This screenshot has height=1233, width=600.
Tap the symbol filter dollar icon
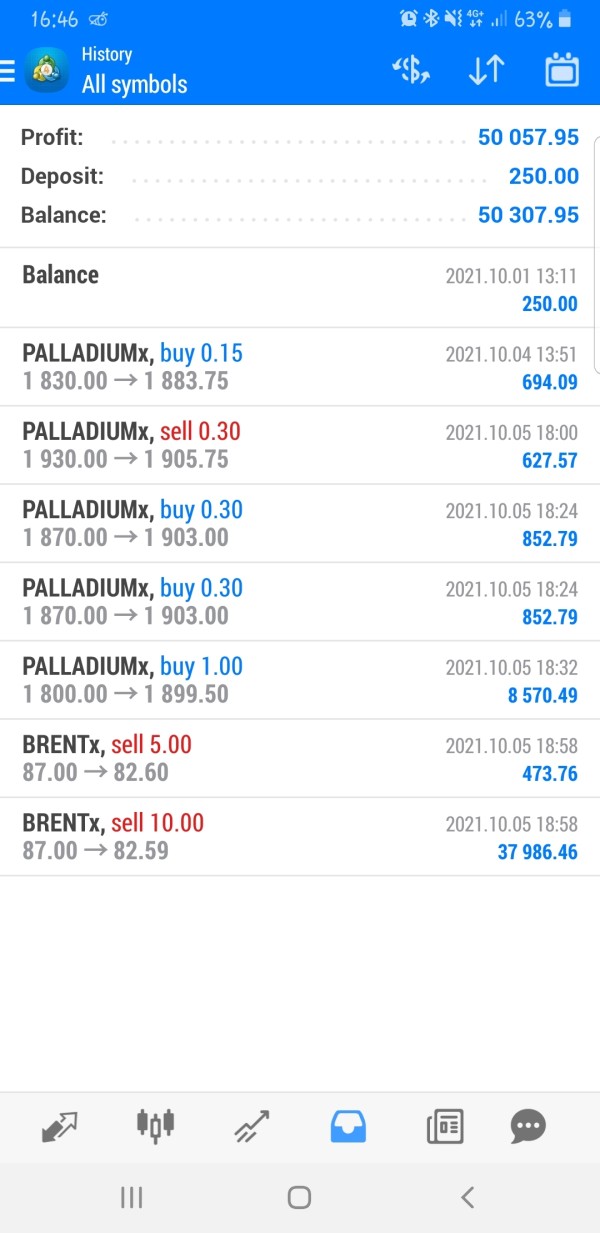[410, 70]
